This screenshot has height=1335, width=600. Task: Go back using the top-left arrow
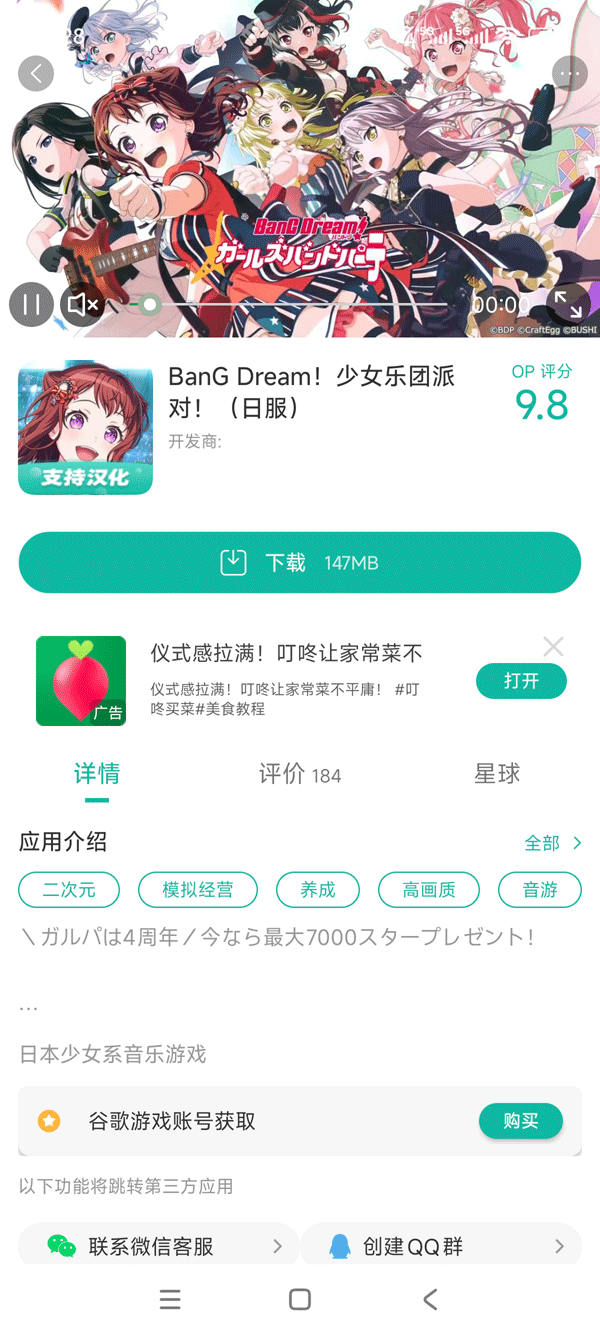pos(36,73)
